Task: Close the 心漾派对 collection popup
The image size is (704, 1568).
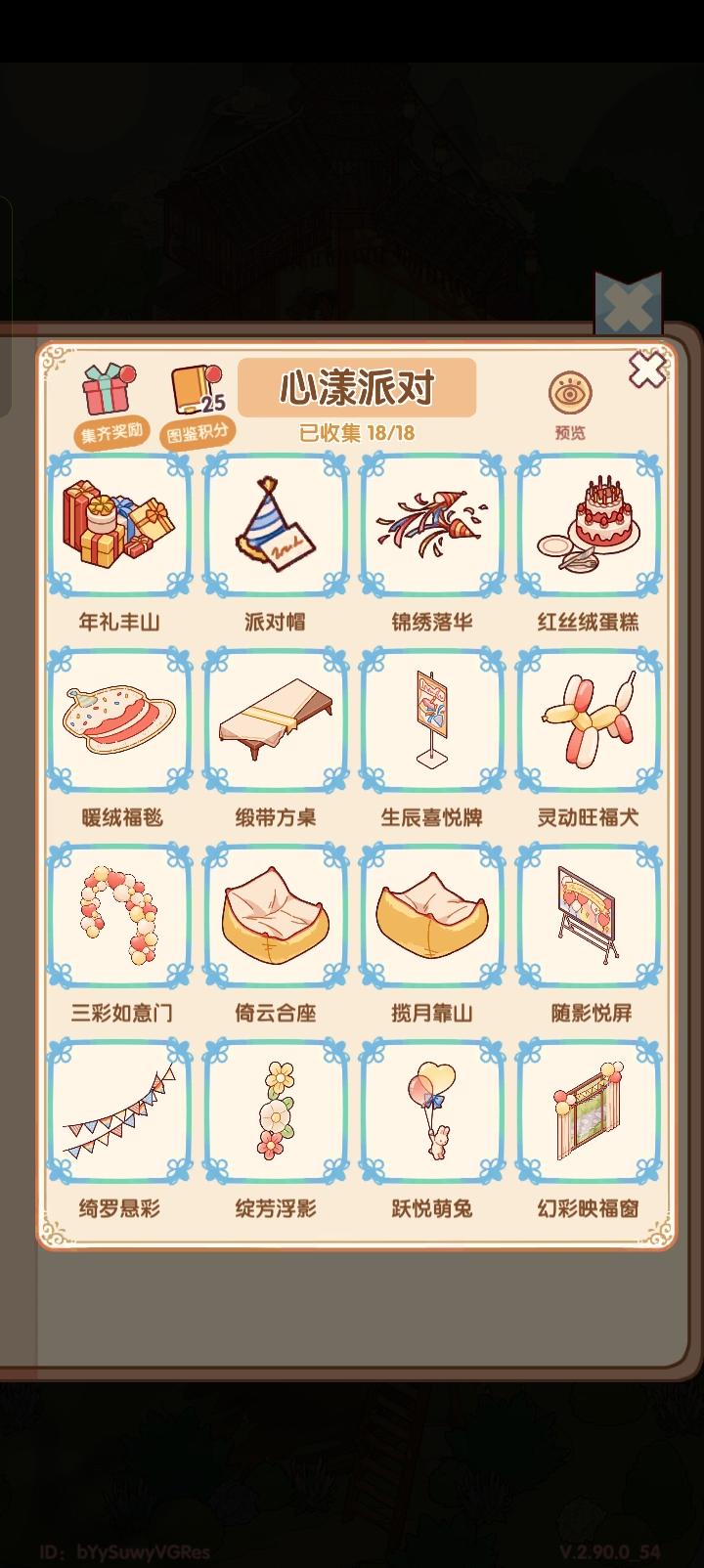Action: click(646, 370)
